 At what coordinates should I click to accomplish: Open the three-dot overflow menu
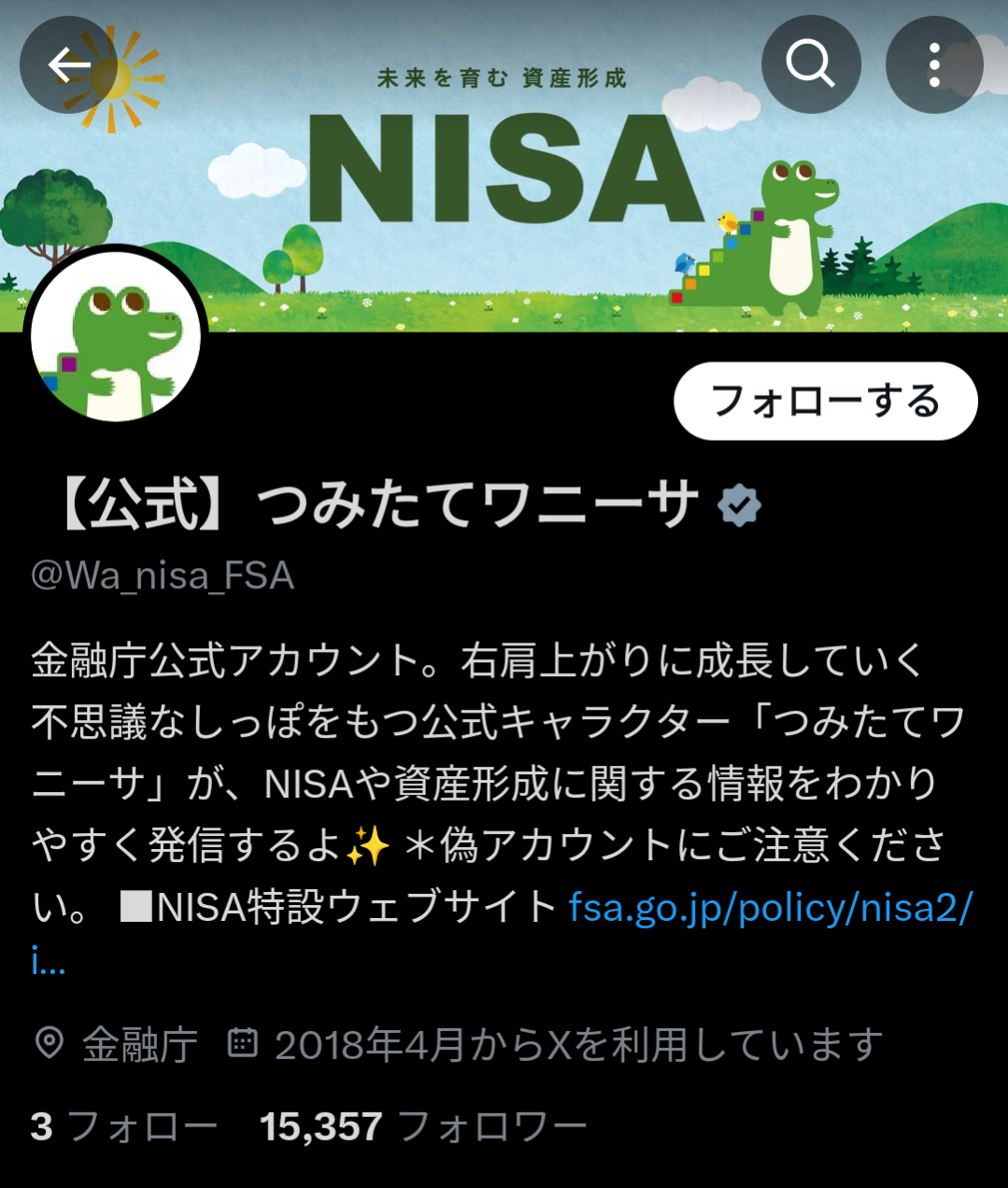click(x=933, y=65)
